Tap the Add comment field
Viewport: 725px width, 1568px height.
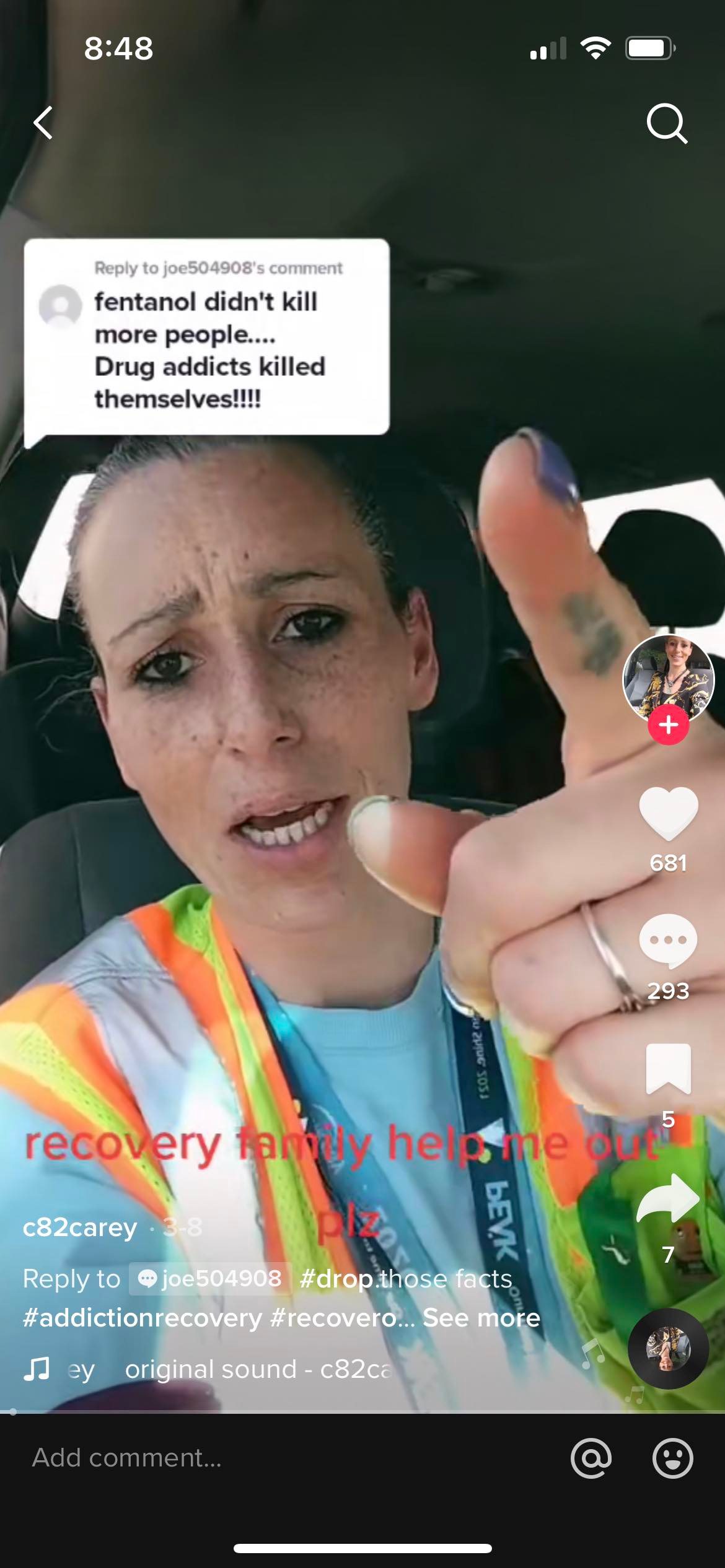248,1458
